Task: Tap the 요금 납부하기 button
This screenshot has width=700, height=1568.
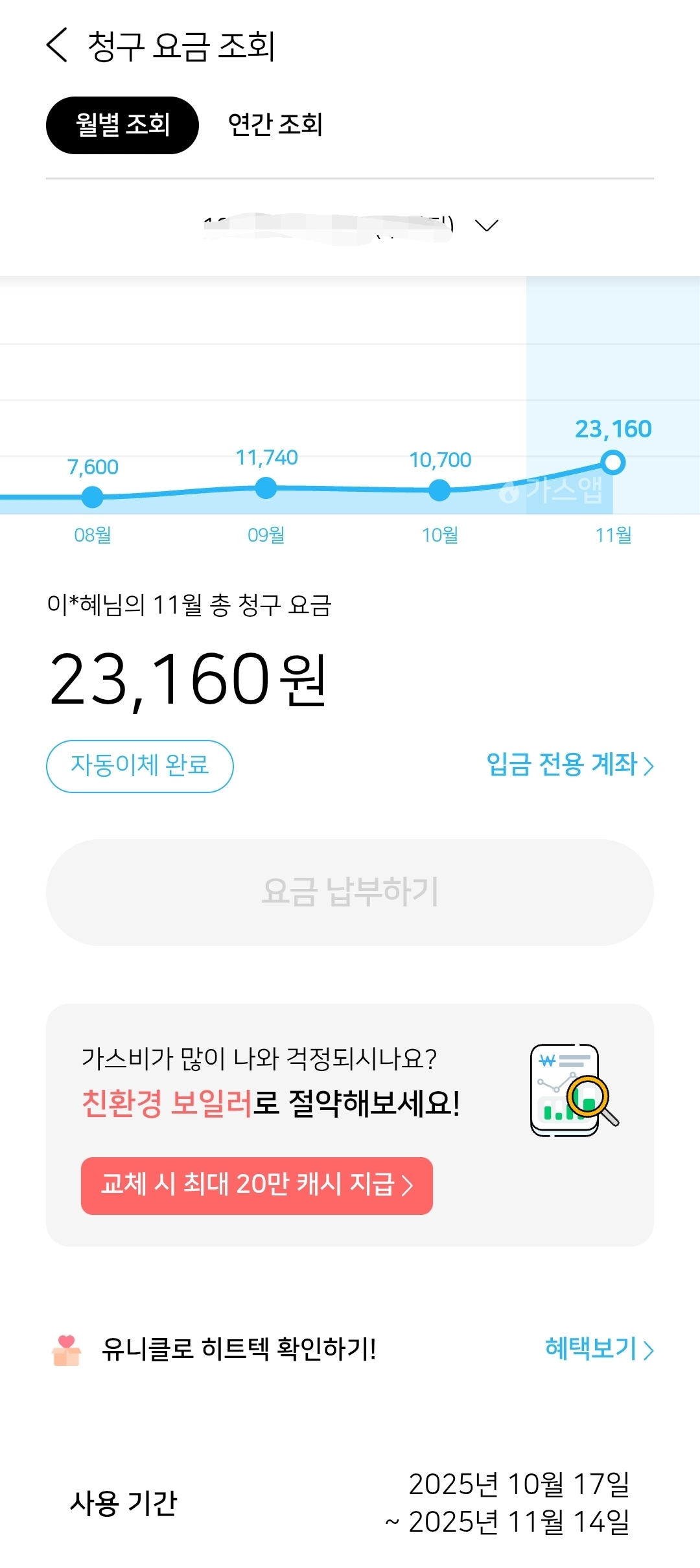Action: pyautogui.click(x=350, y=892)
